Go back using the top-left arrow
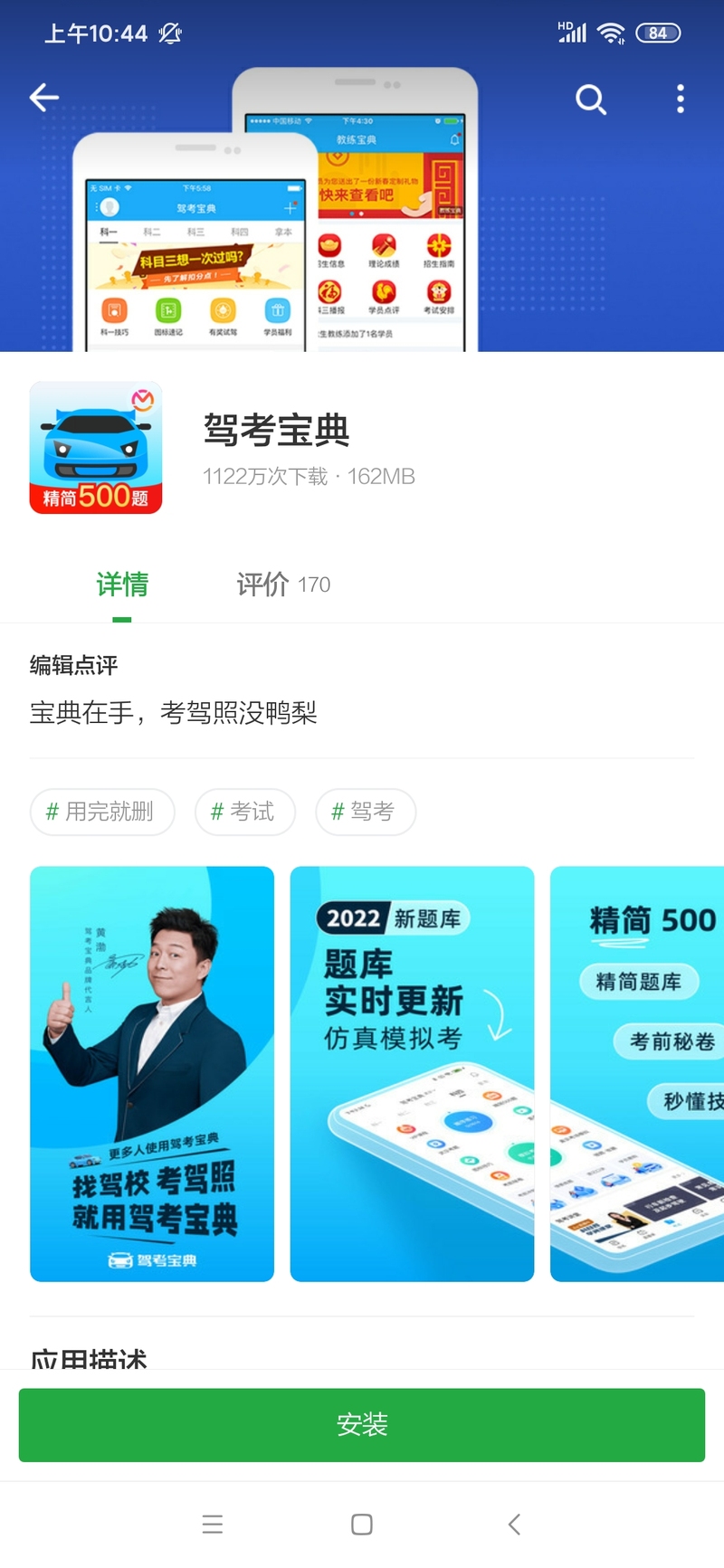 tap(44, 98)
